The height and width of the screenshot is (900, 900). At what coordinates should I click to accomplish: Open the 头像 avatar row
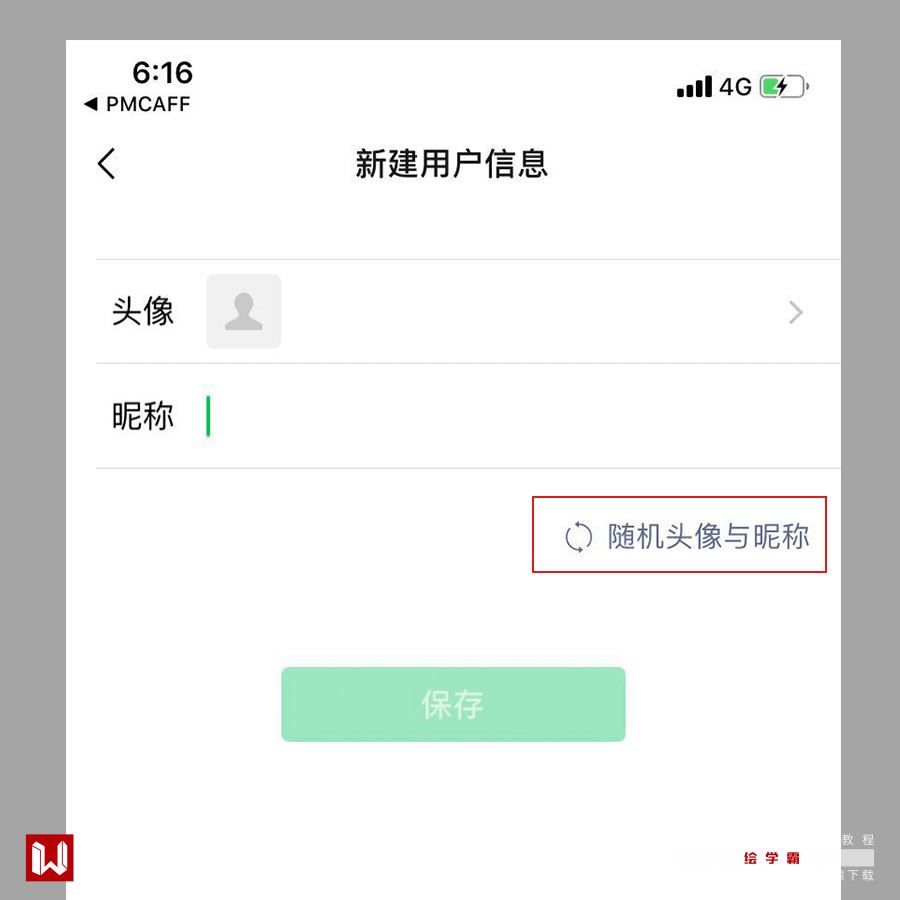pos(468,312)
